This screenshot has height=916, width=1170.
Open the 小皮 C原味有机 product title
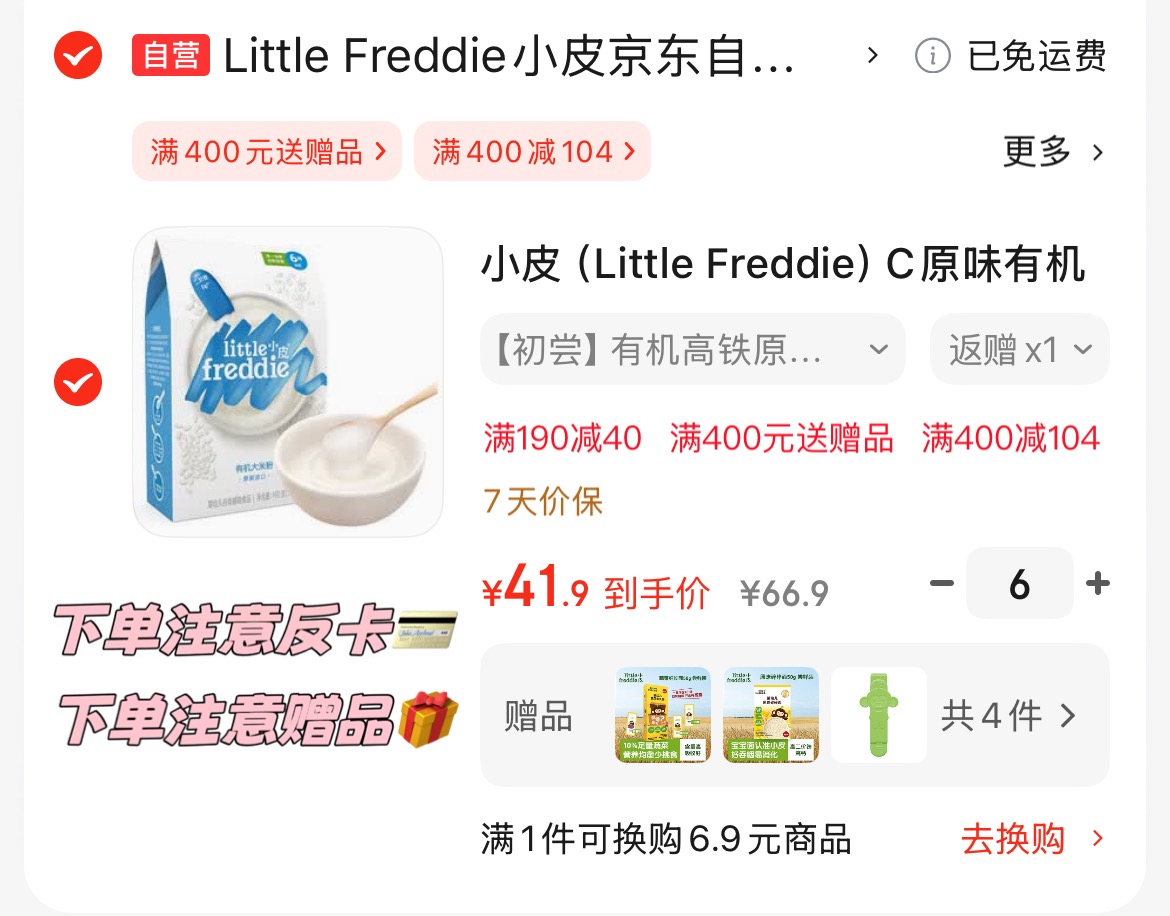click(783, 265)
